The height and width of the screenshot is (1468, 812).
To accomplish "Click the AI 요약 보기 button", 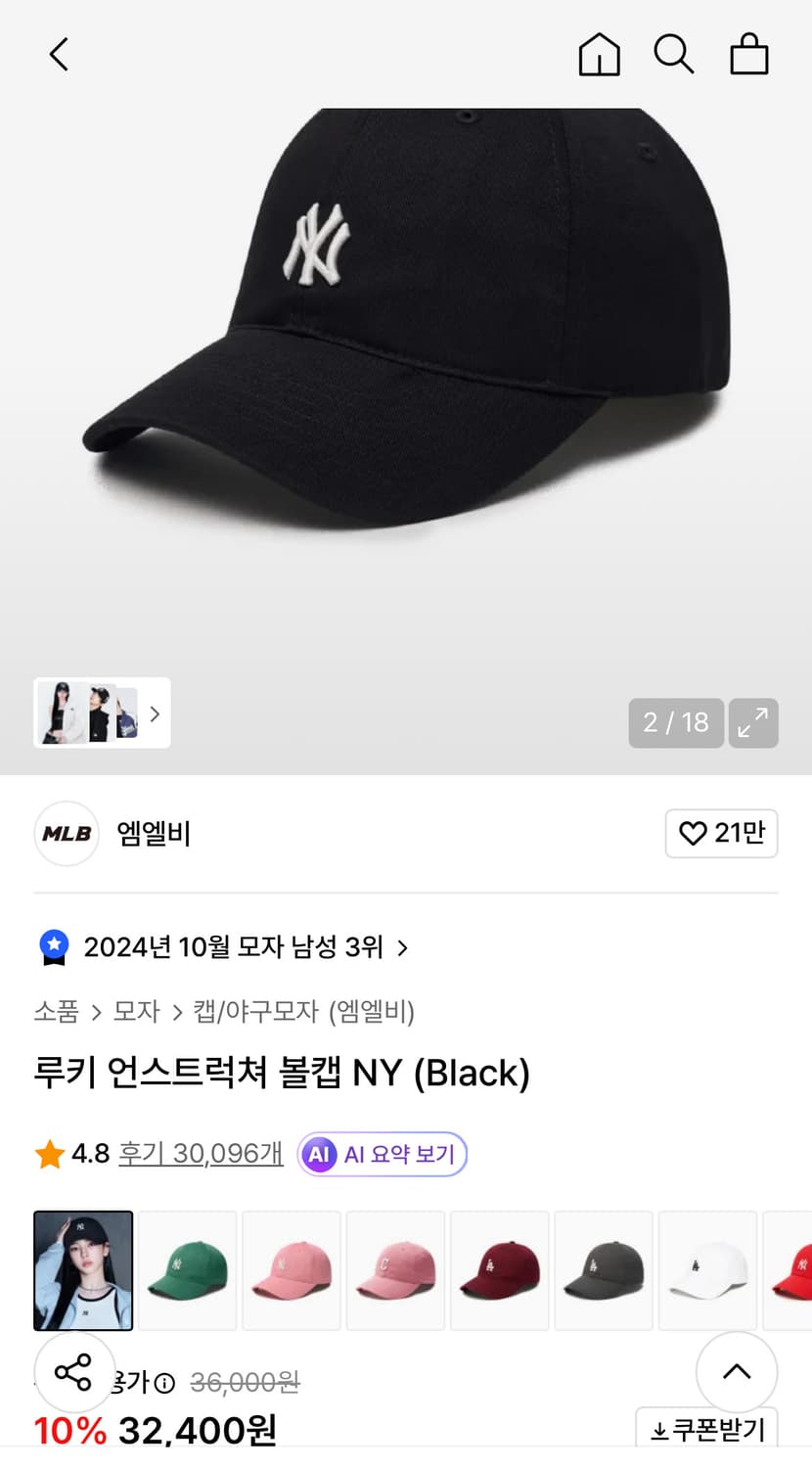I will pos(382,1154).
